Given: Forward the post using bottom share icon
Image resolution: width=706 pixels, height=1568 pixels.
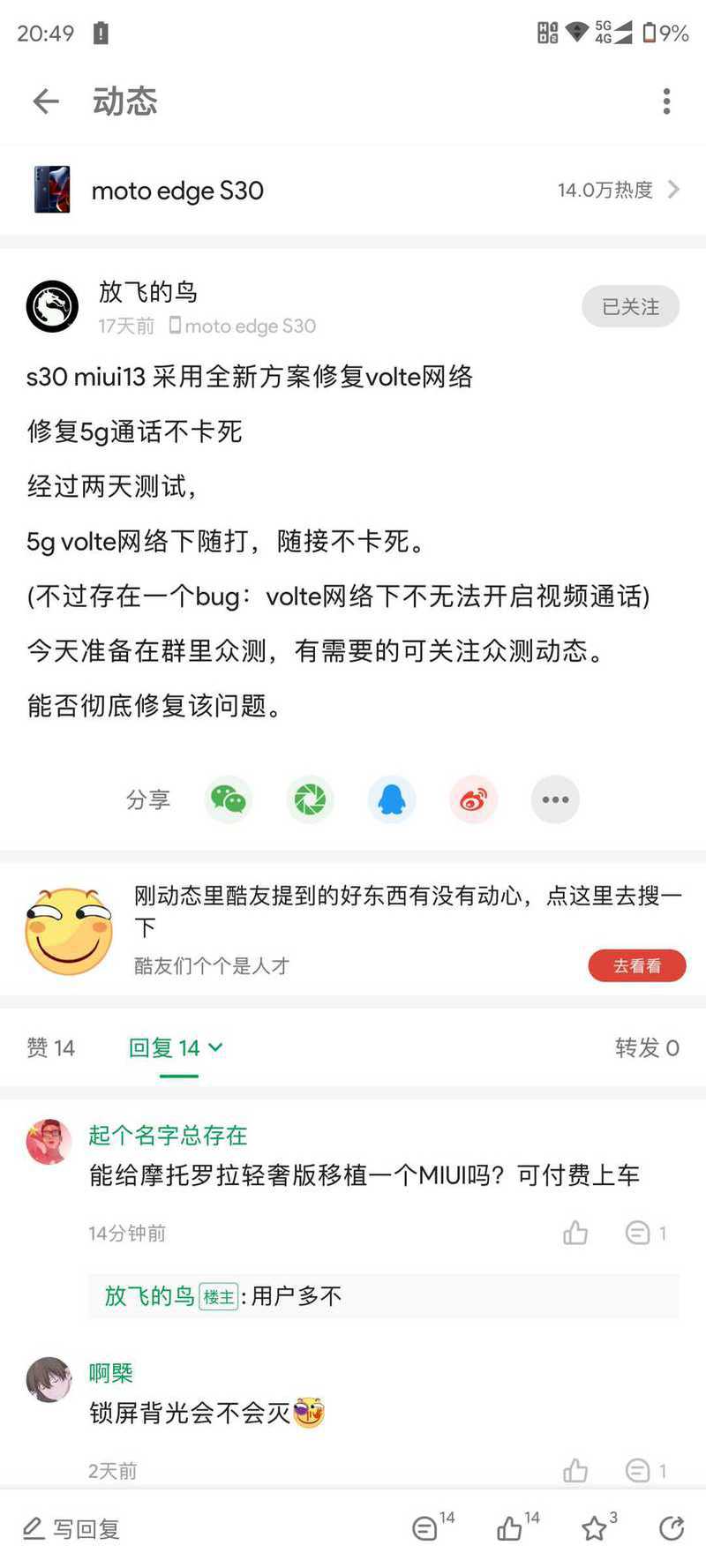Looking at the screenshot, I should click(x=672, y=1527).
